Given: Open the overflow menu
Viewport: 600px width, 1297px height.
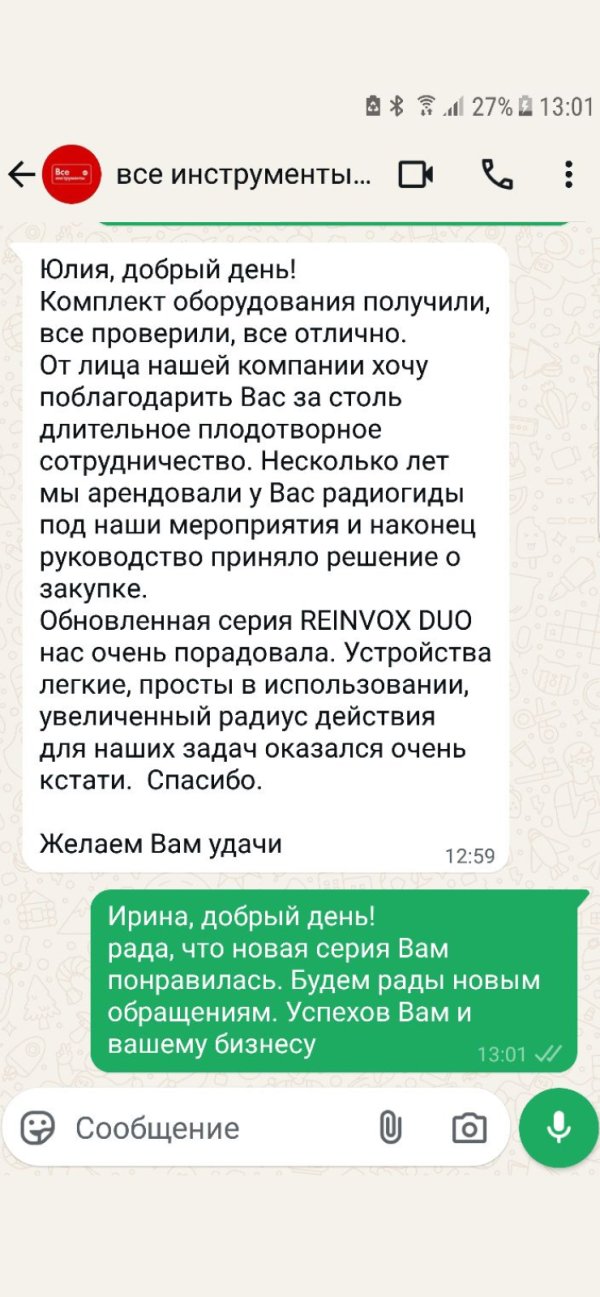Looking at the screenshot, I should 568,175.
